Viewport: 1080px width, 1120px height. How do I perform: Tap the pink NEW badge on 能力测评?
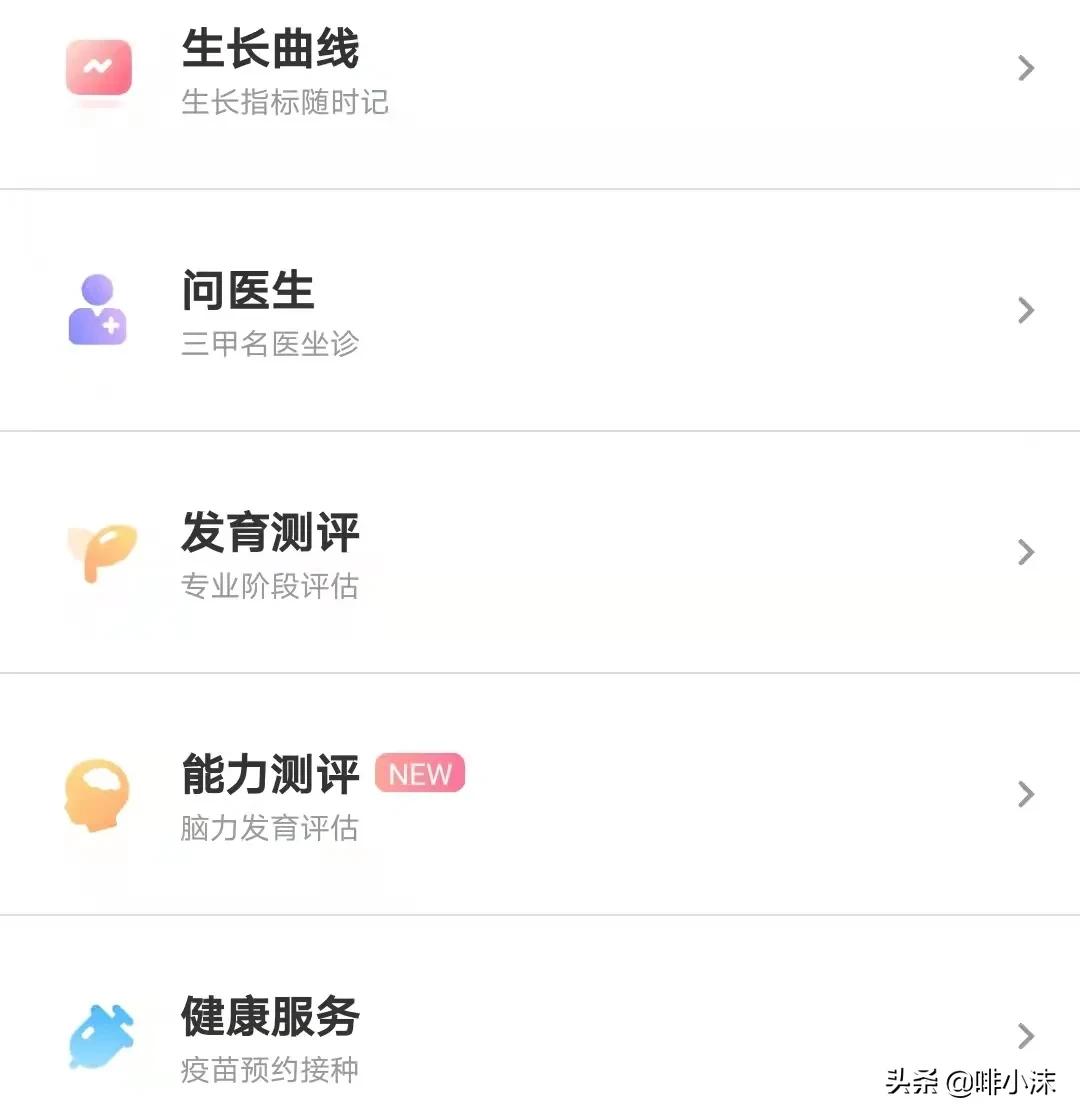(x=419, y=773)
